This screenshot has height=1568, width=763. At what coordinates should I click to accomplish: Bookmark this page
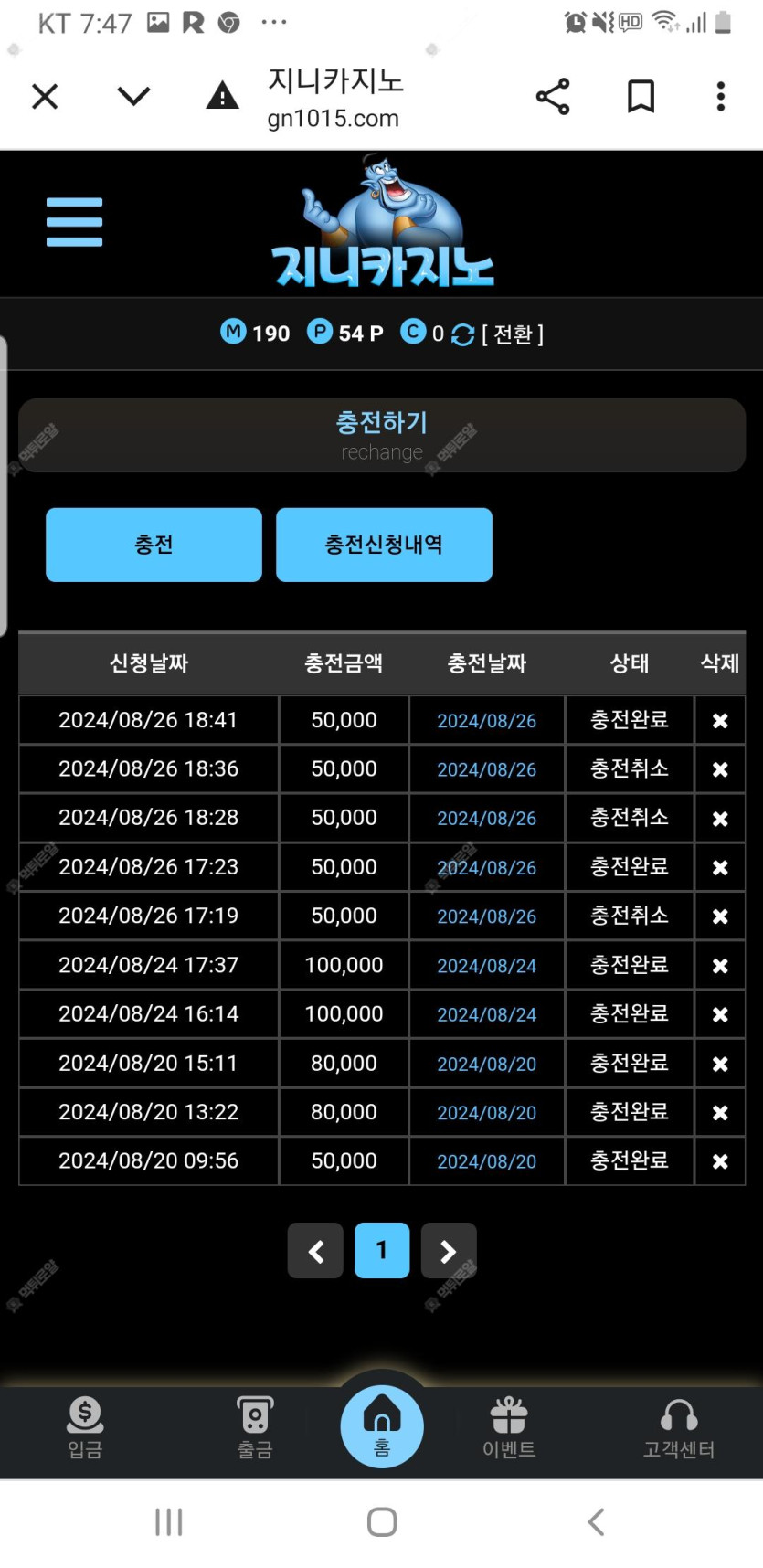coord(641,96)
